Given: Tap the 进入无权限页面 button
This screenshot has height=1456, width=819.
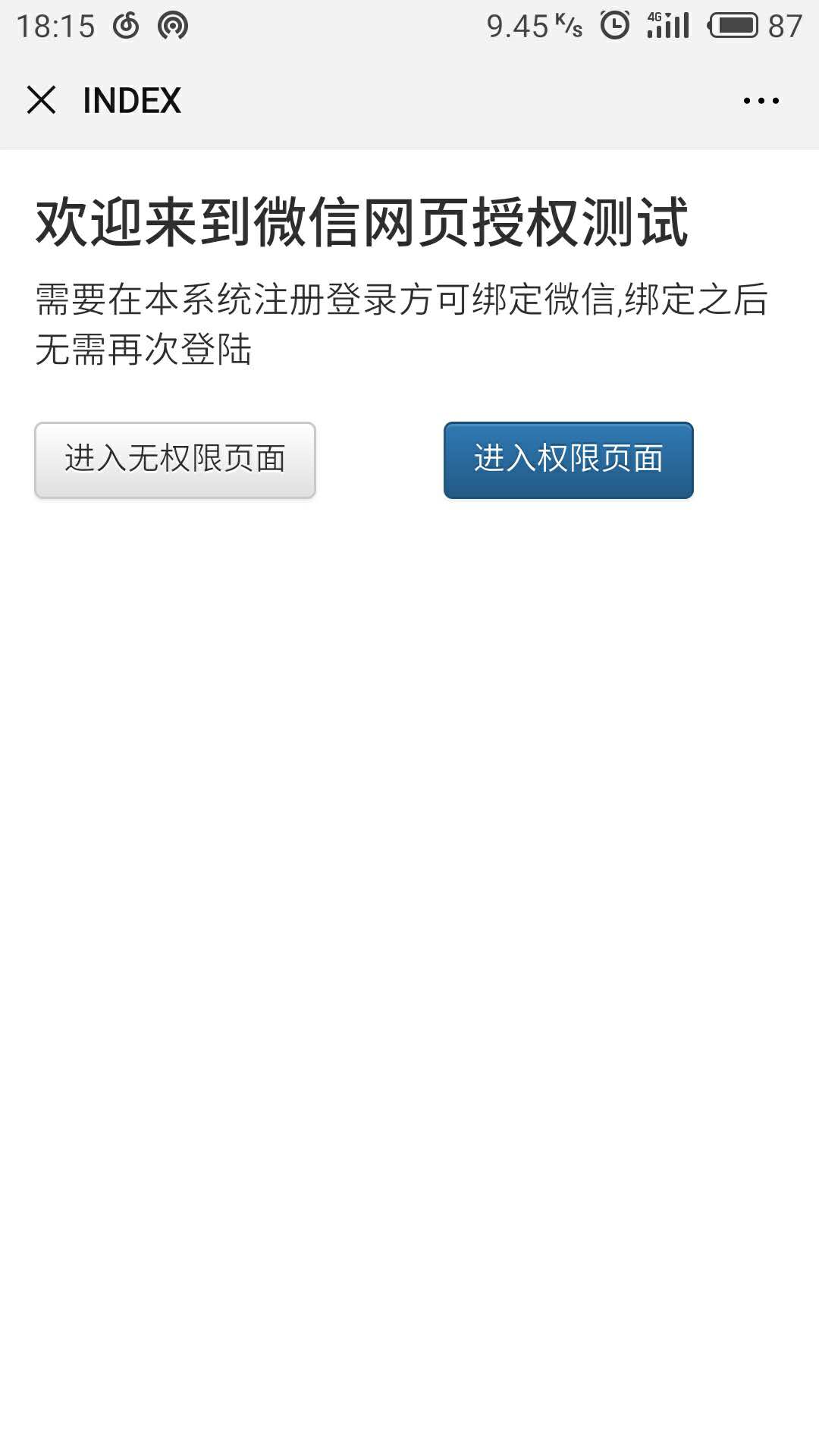Looking at the screenshot, I should click(175, 460).
